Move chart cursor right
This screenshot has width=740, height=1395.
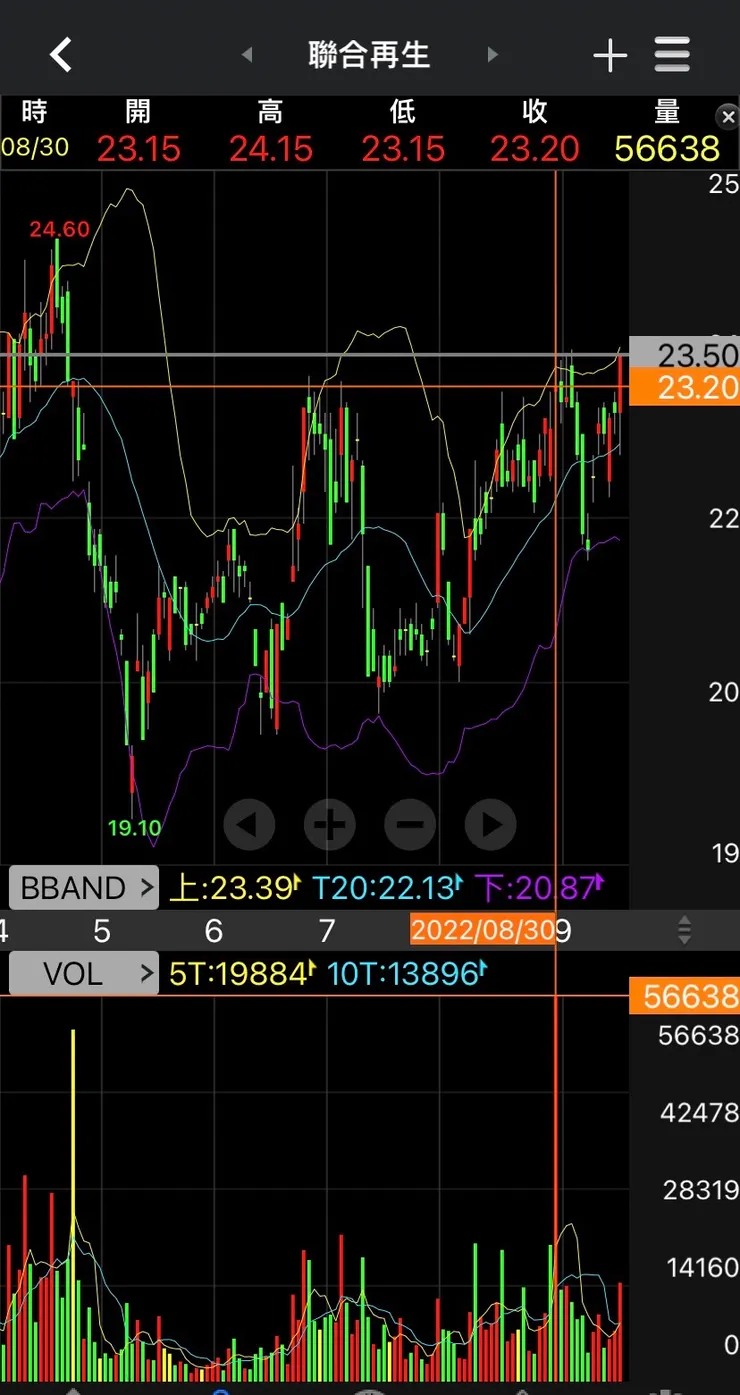[x=490, y=825]
